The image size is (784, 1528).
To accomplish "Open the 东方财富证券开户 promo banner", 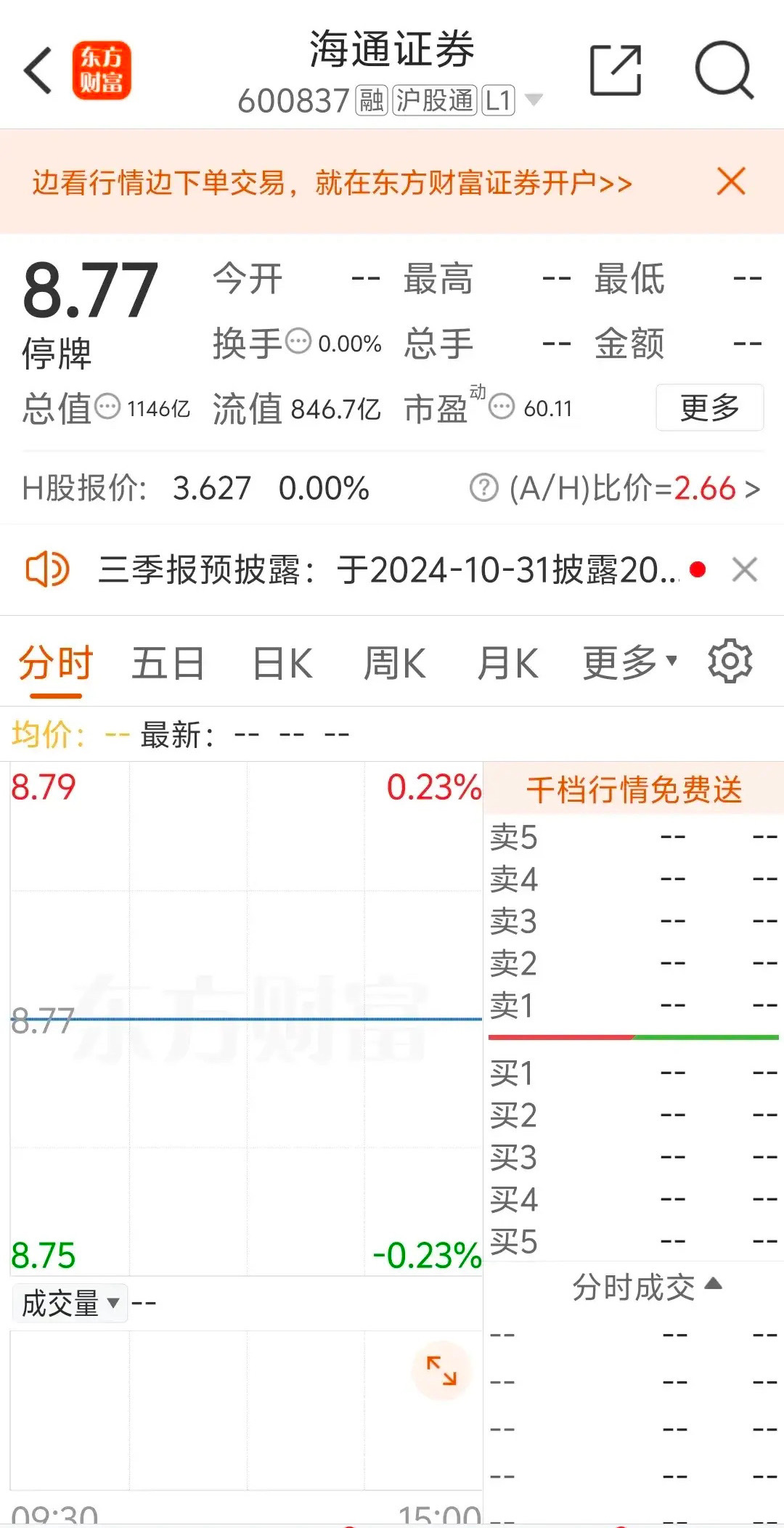I will (332, 182).
